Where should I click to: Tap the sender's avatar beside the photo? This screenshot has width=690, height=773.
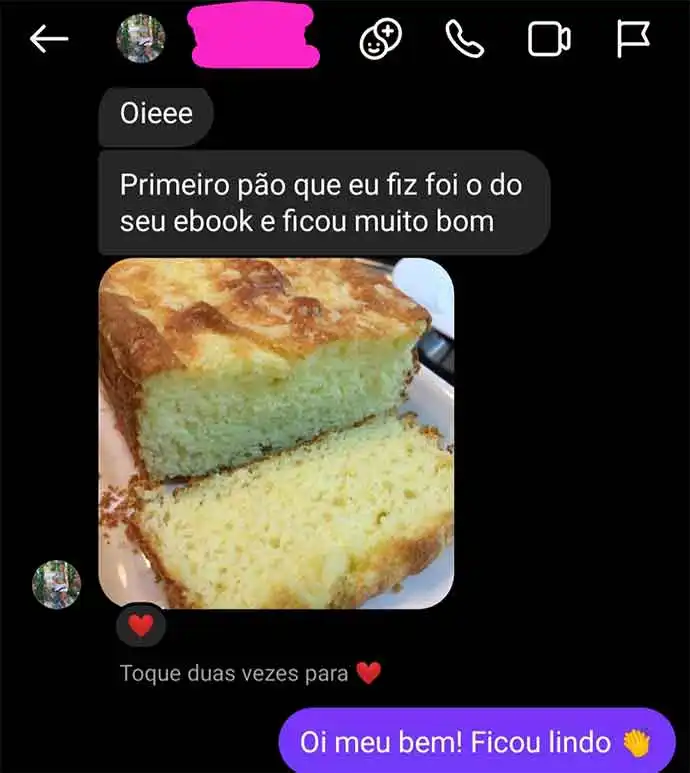click(x=56, y=585)
